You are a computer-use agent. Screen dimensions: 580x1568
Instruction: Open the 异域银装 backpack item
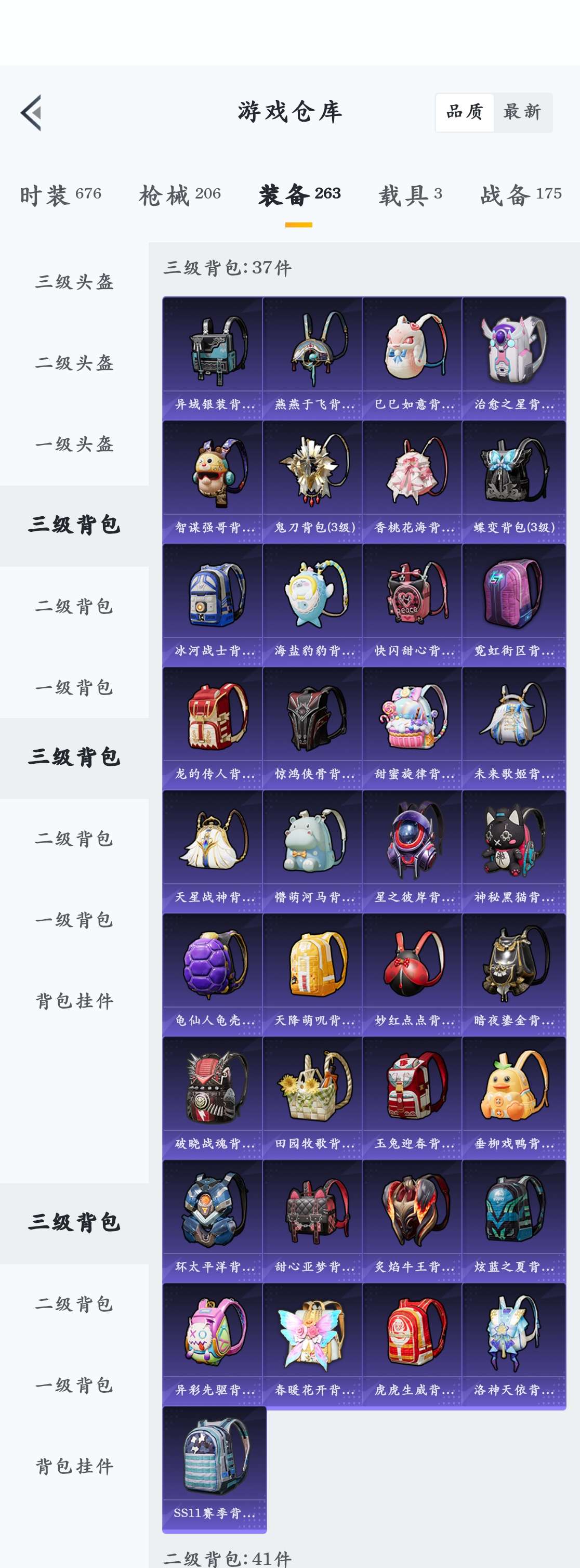(x=213, y=357)
